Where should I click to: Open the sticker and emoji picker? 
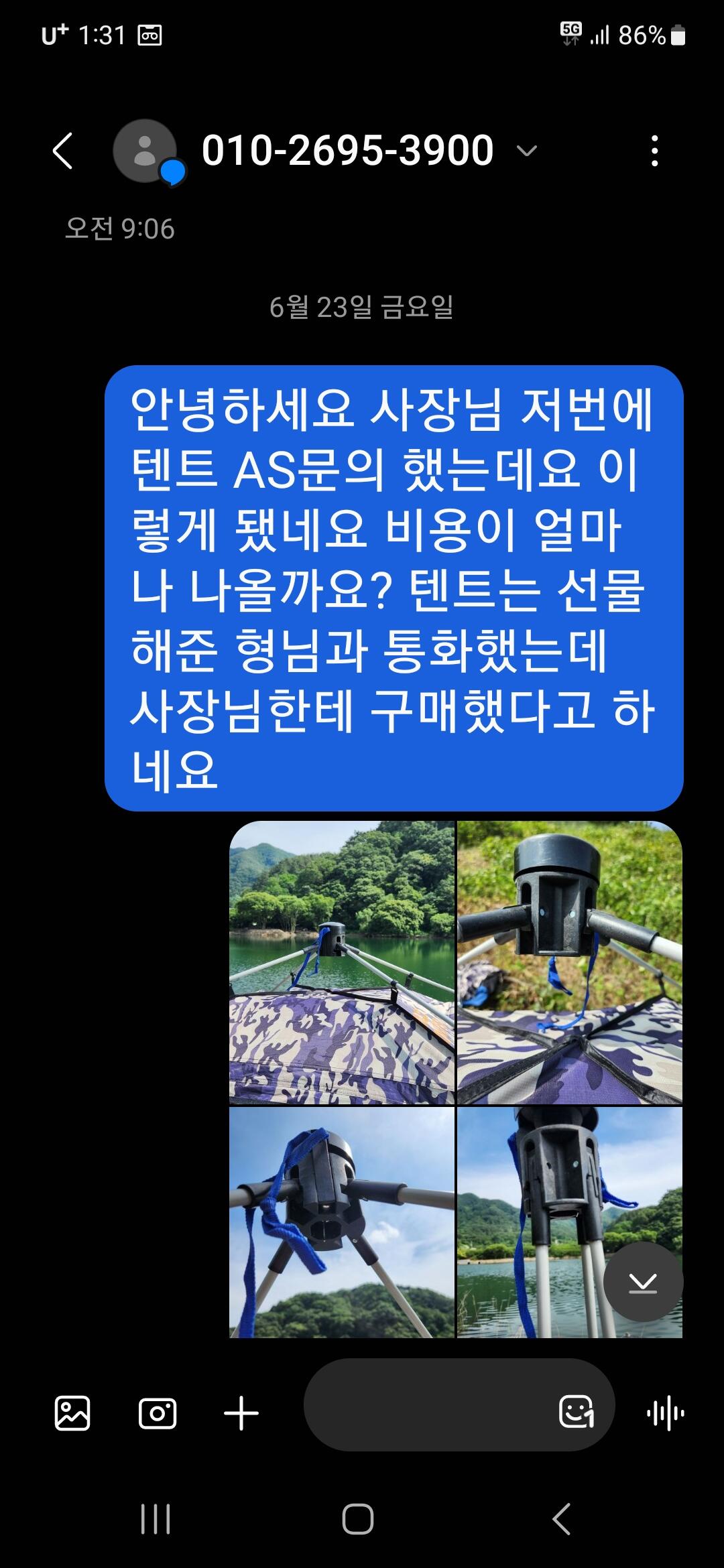[577, 1411]
